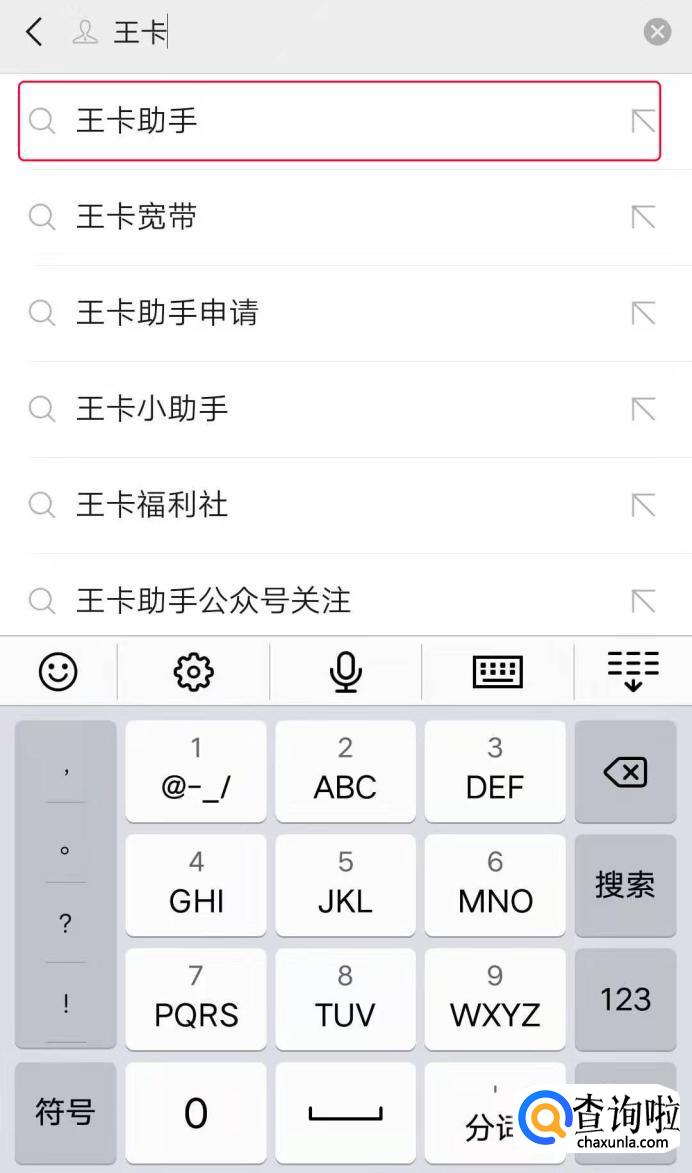The width and height of the screenshot is (692, 1173).
Task: Open the 符号 symbols keyboard
Action: [x=65, y=1112]
